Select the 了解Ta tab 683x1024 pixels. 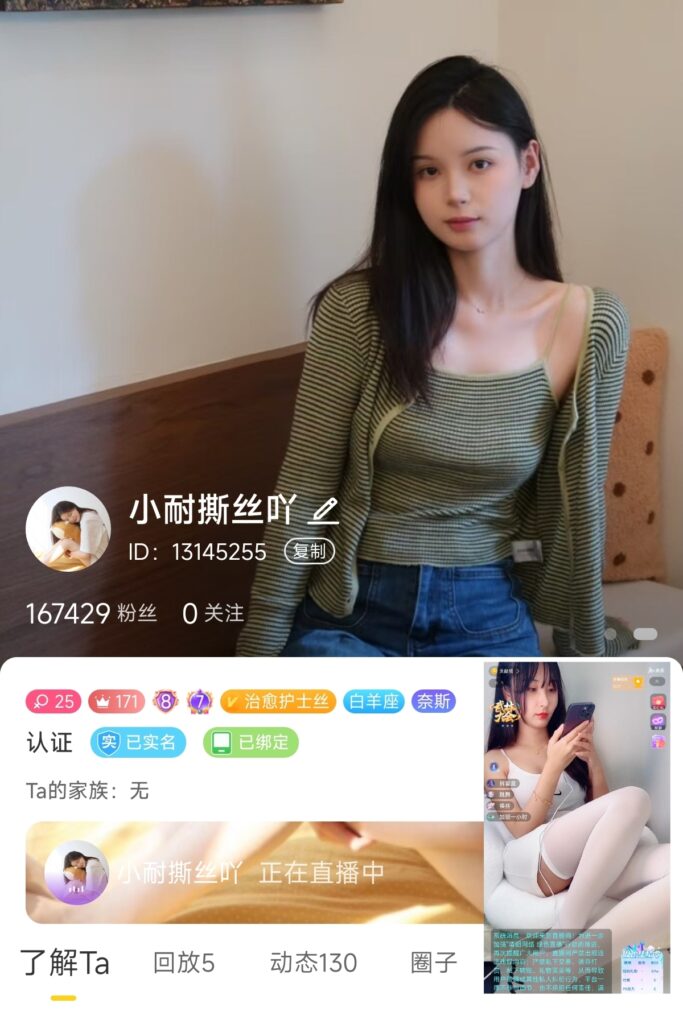click(64, 963)
